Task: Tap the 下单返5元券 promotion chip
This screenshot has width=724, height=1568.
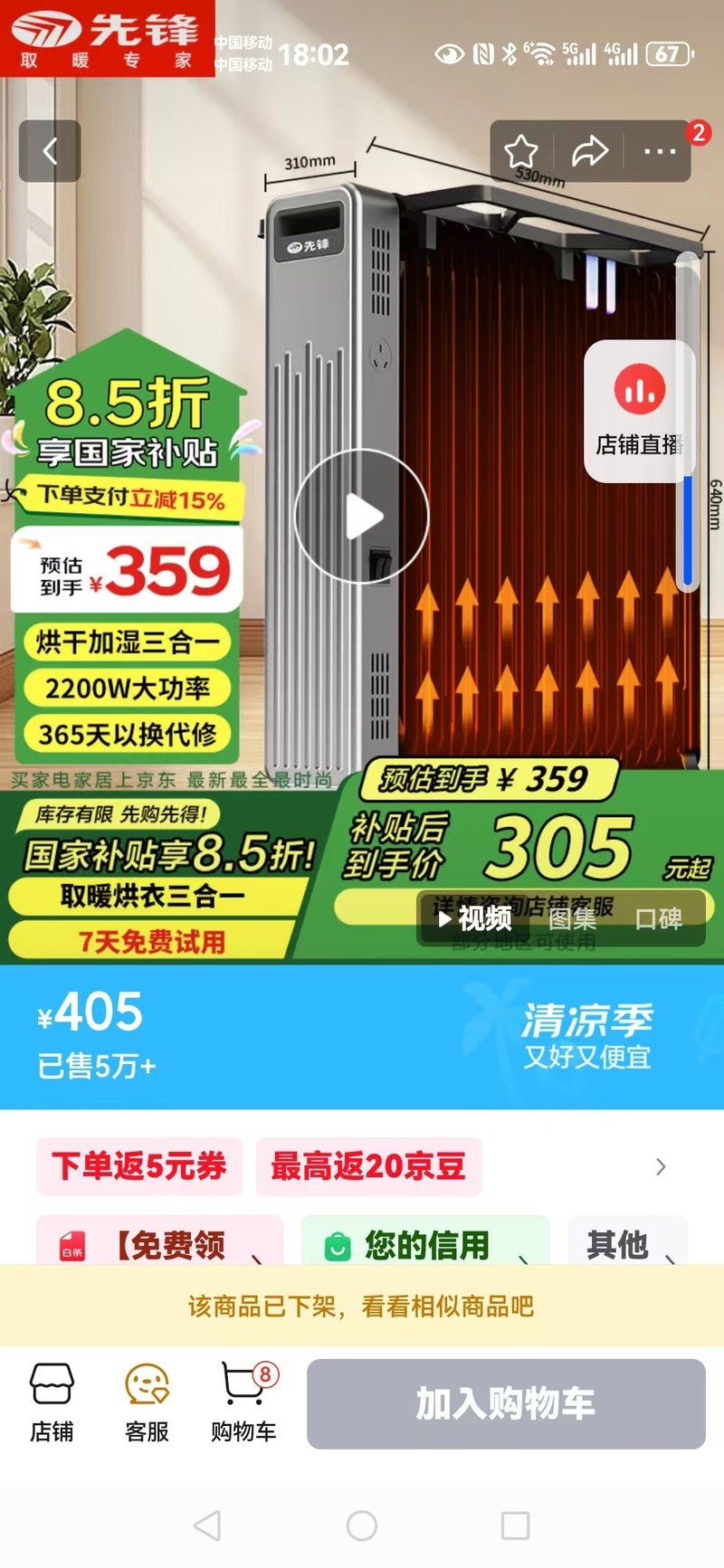Action: click(x=139, y=1166)
